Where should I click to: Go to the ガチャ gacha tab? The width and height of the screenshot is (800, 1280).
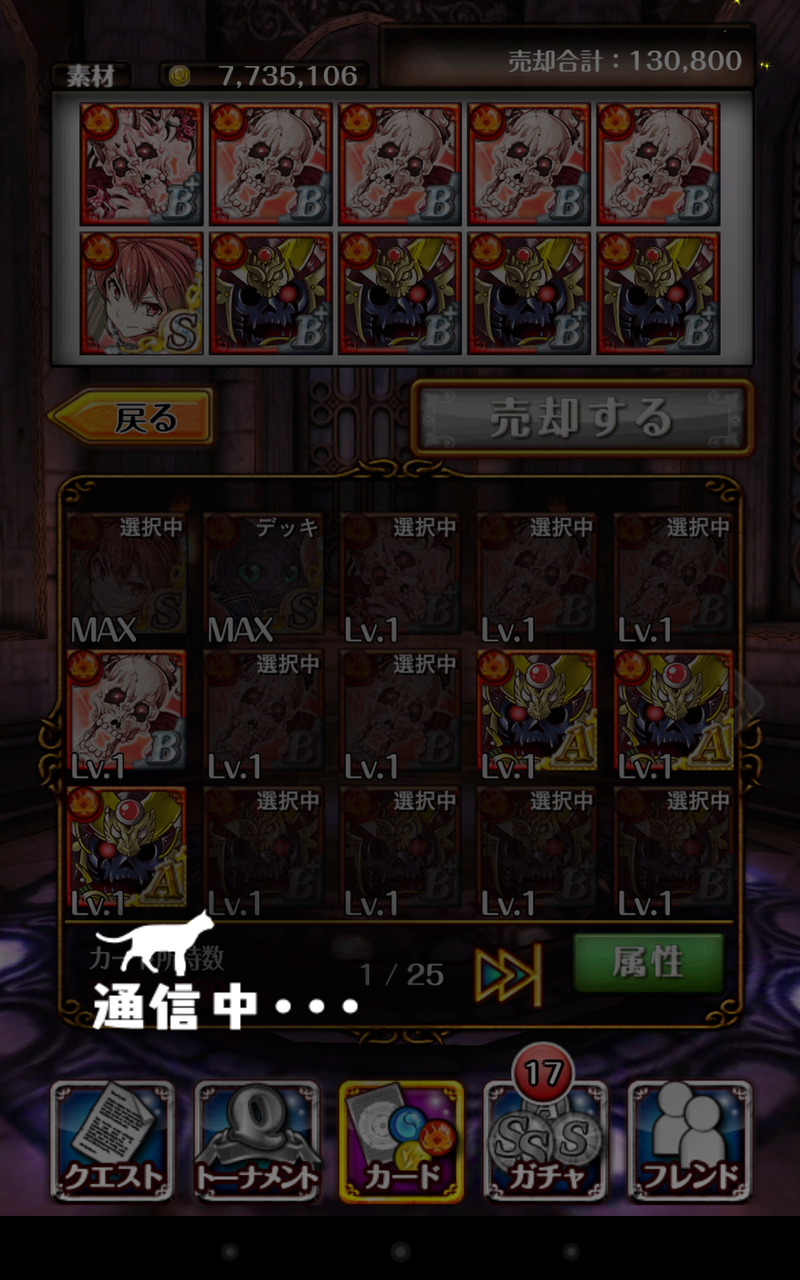(x=545, y=1141)
